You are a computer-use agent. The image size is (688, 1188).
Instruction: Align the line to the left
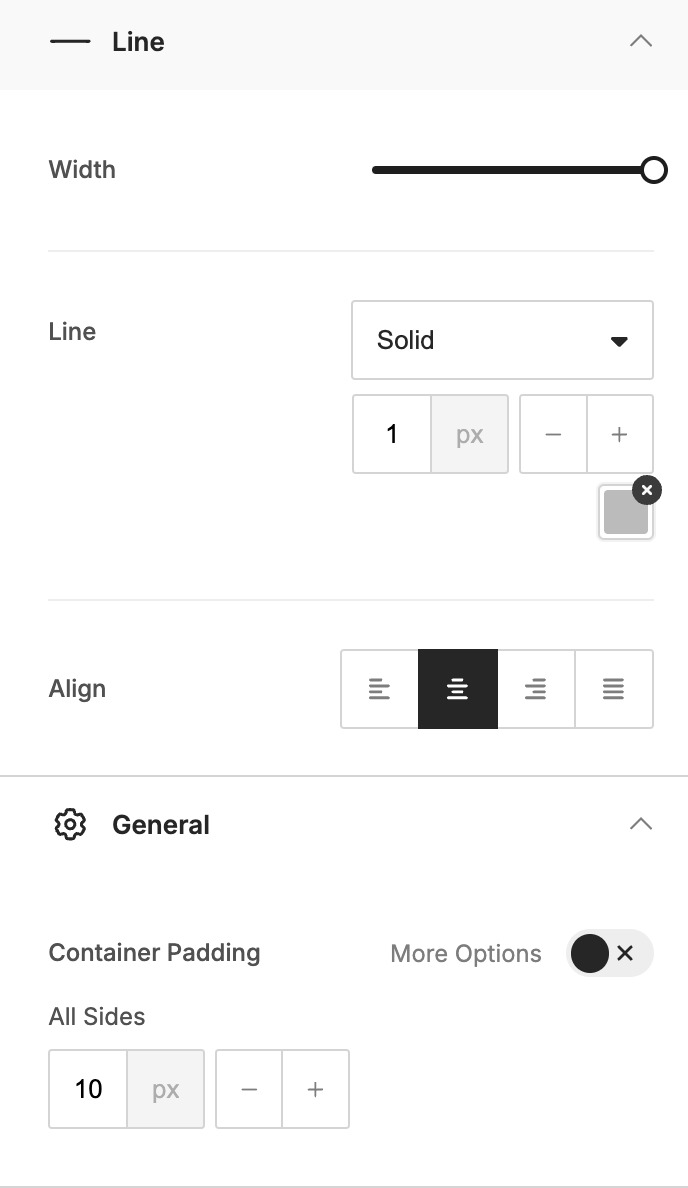pos(380,689)
